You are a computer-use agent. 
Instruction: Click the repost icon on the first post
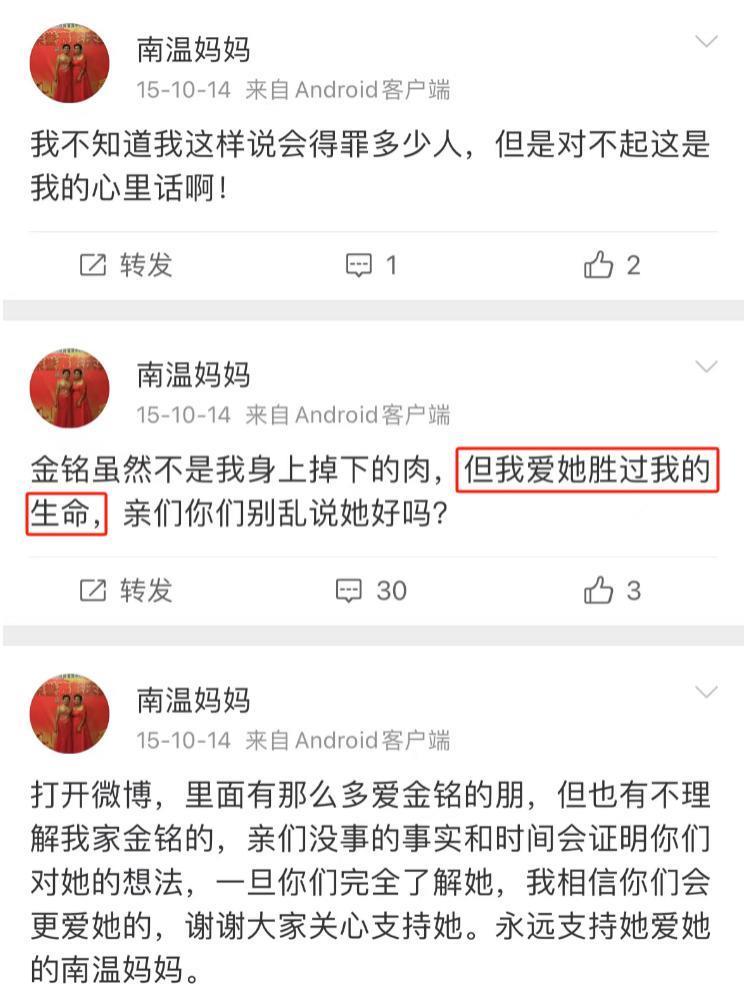click(92, 264)
